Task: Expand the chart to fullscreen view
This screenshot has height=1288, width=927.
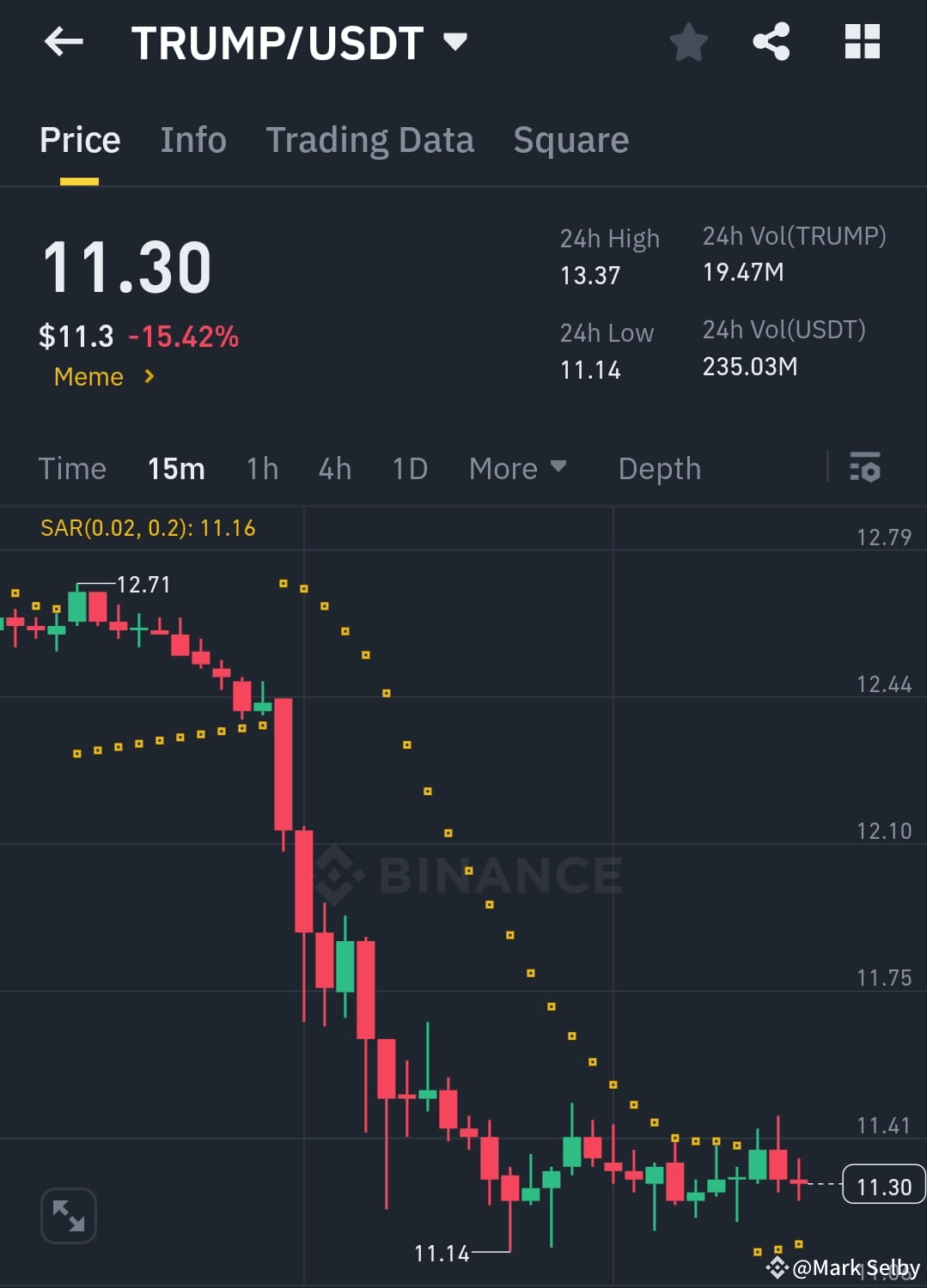Action: [x=69, y=1216]
